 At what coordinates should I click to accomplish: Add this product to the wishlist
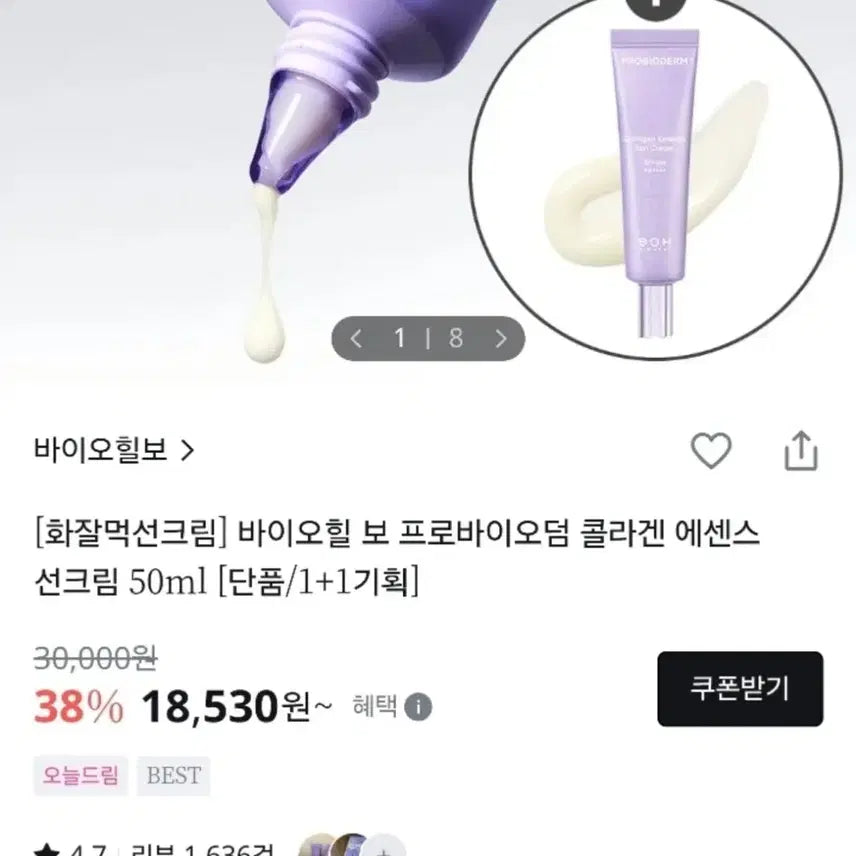711,452
